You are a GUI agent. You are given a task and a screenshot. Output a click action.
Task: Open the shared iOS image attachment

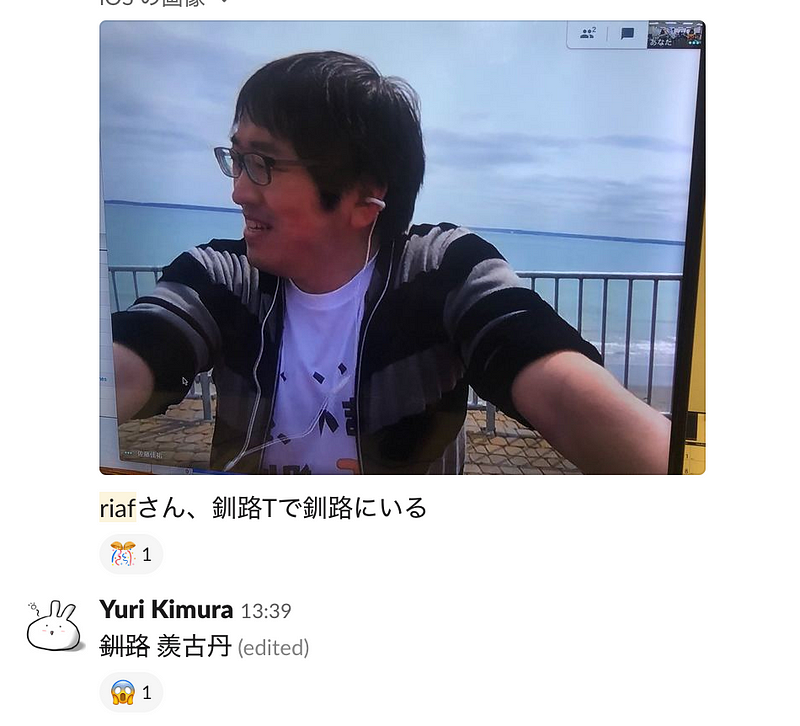402,247
